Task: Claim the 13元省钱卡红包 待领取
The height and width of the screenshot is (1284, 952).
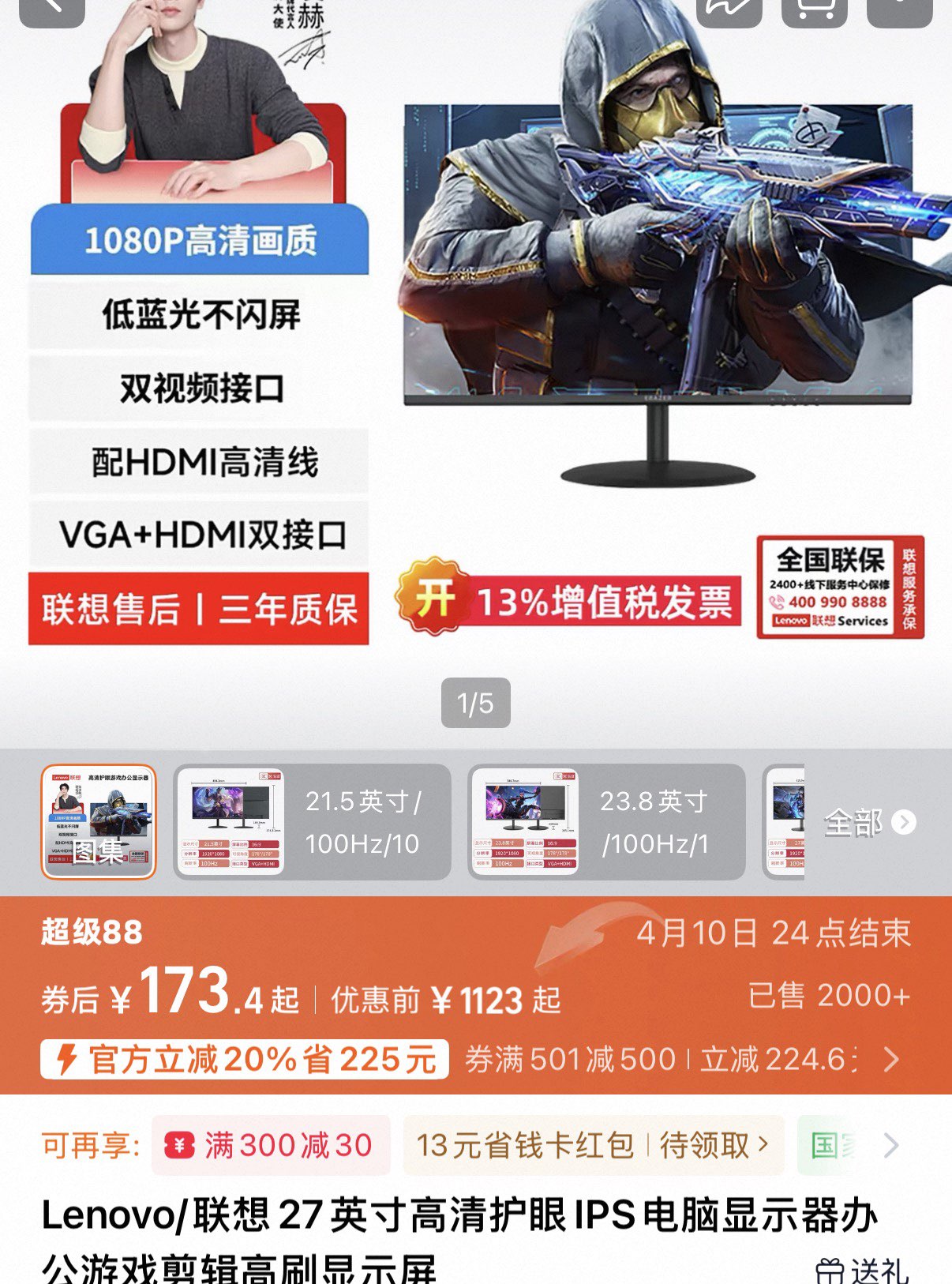Action: coord(593,1145)
